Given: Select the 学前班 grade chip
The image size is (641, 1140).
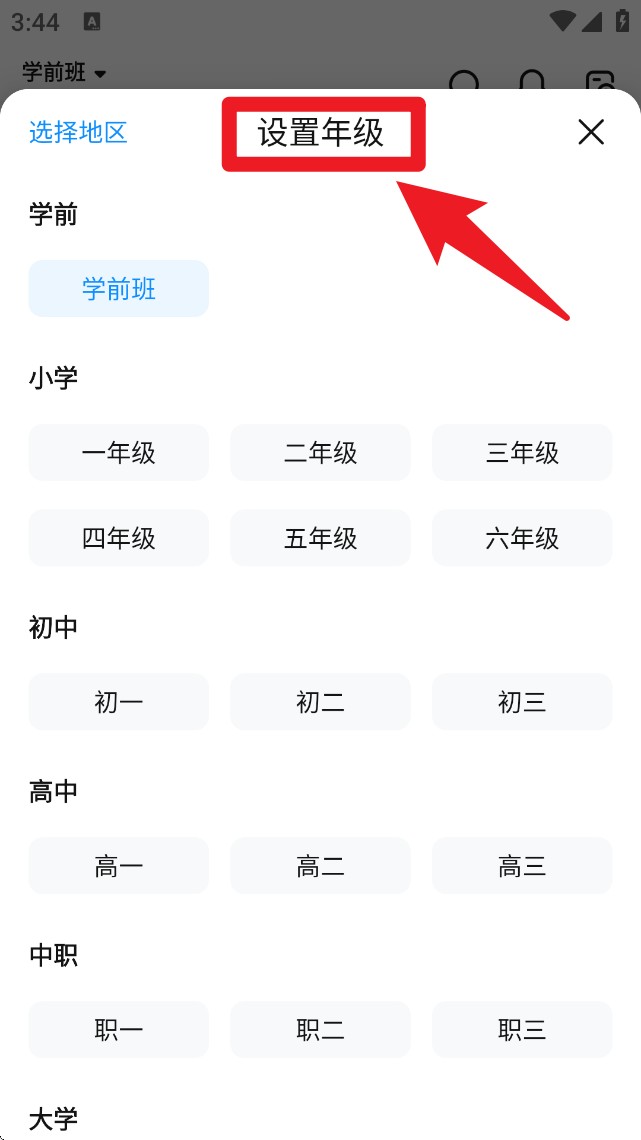Looking at the screenshot, I should click(119, 289).
